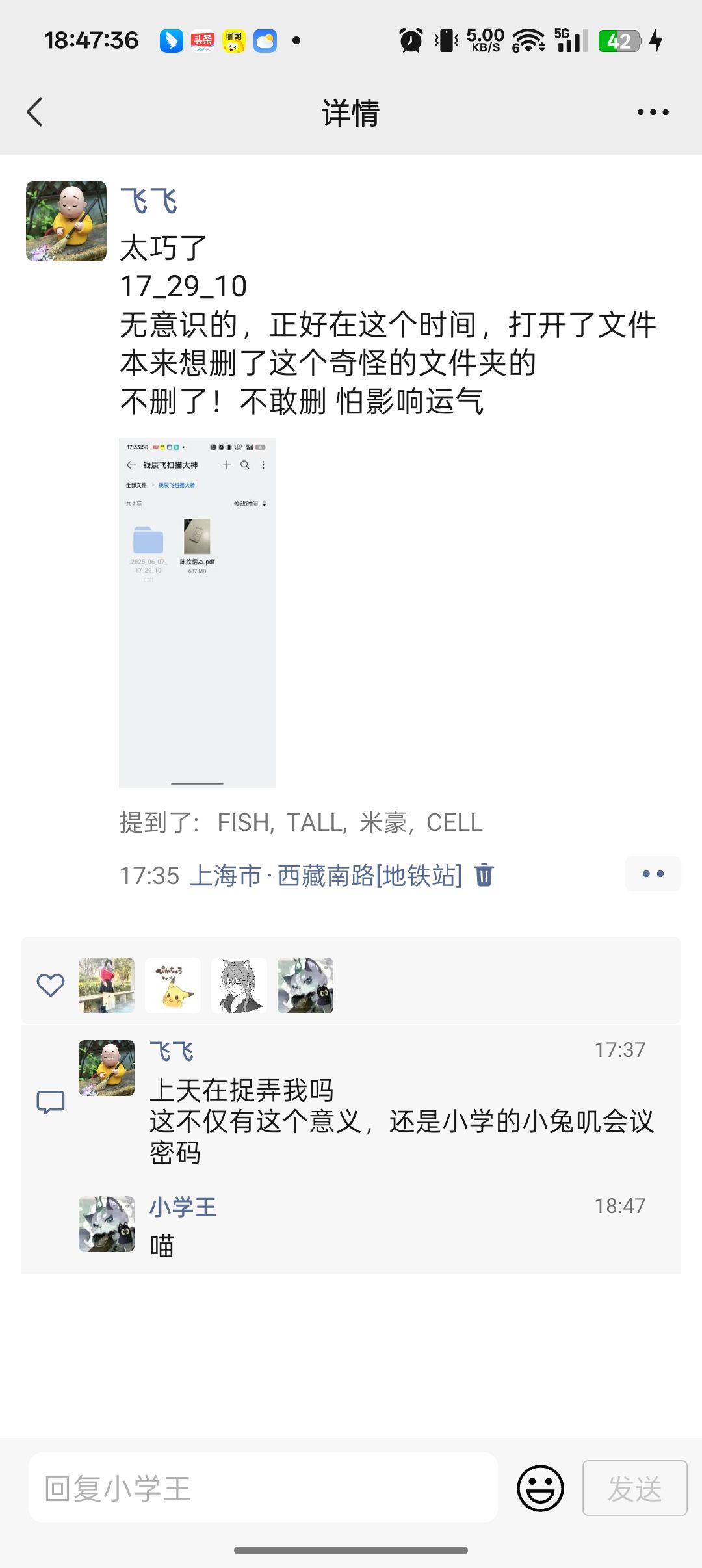Screen dimensions: 702x1568
Task: Go back from the 详情 page
Action: (35, 112)
